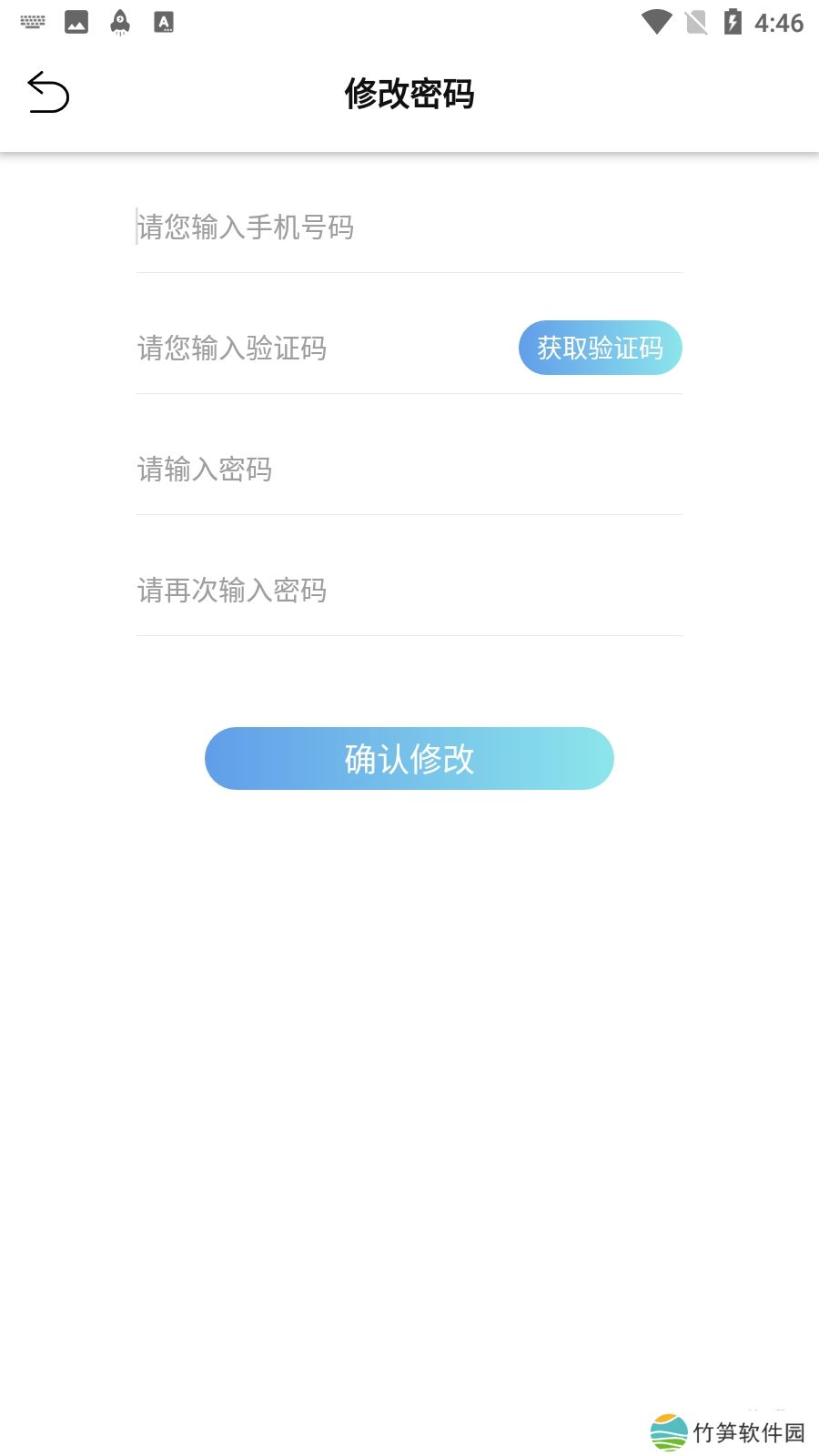This screenshot has width=819, height=1456.
Task: Confirm the change with 确认修改
Action: [409, 758]
